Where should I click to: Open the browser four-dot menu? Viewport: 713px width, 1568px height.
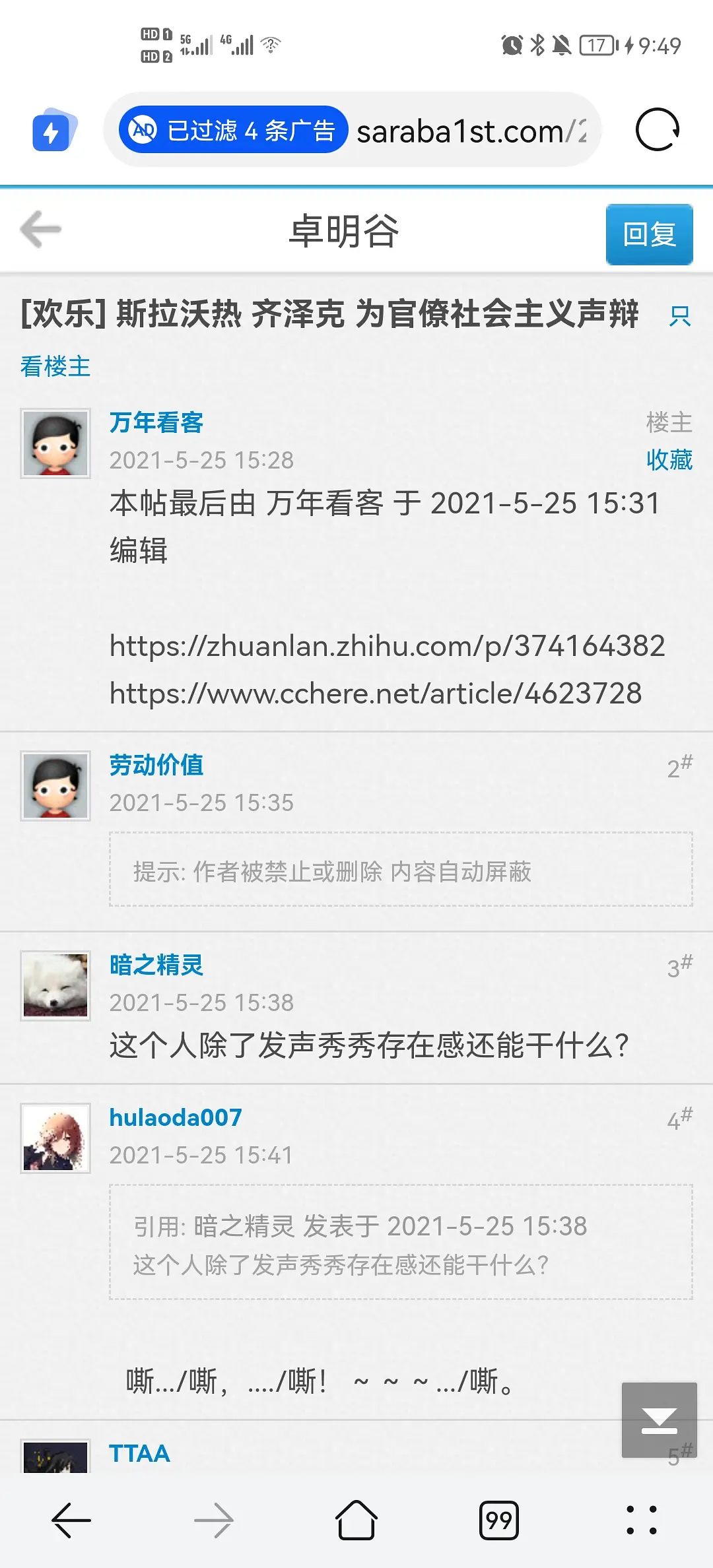point(641,1520)
